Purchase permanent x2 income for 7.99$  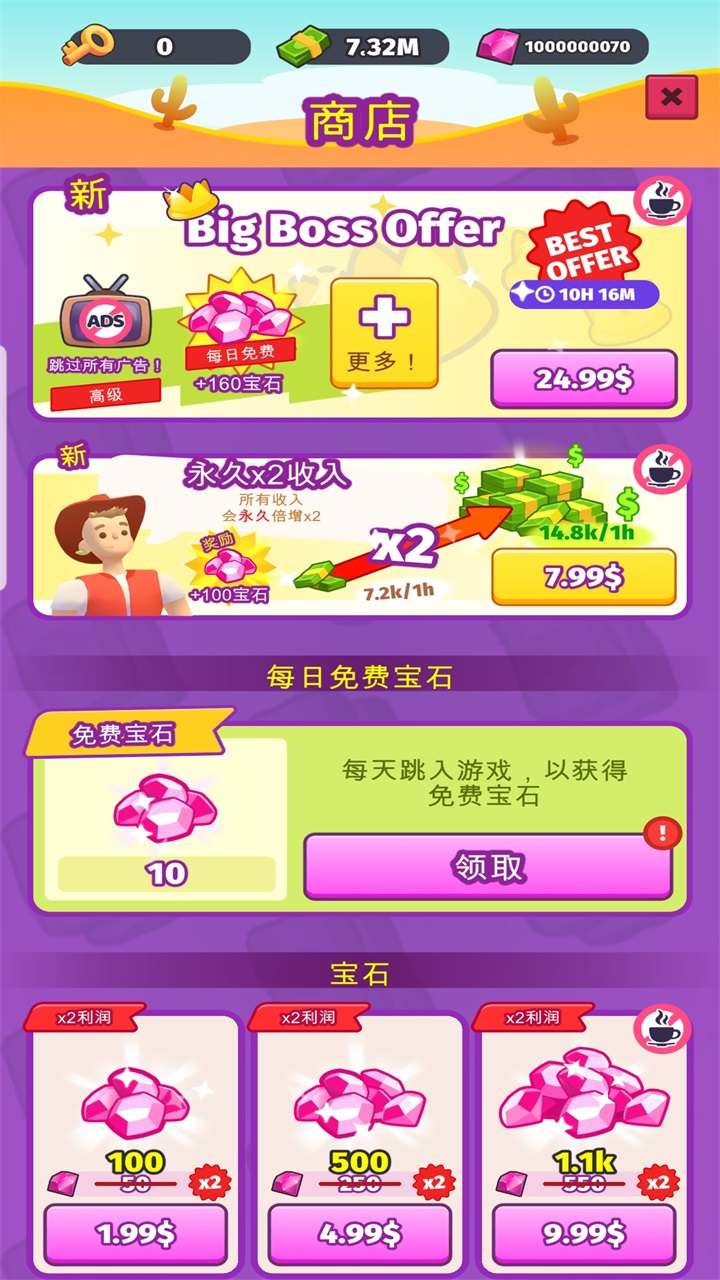584,577
